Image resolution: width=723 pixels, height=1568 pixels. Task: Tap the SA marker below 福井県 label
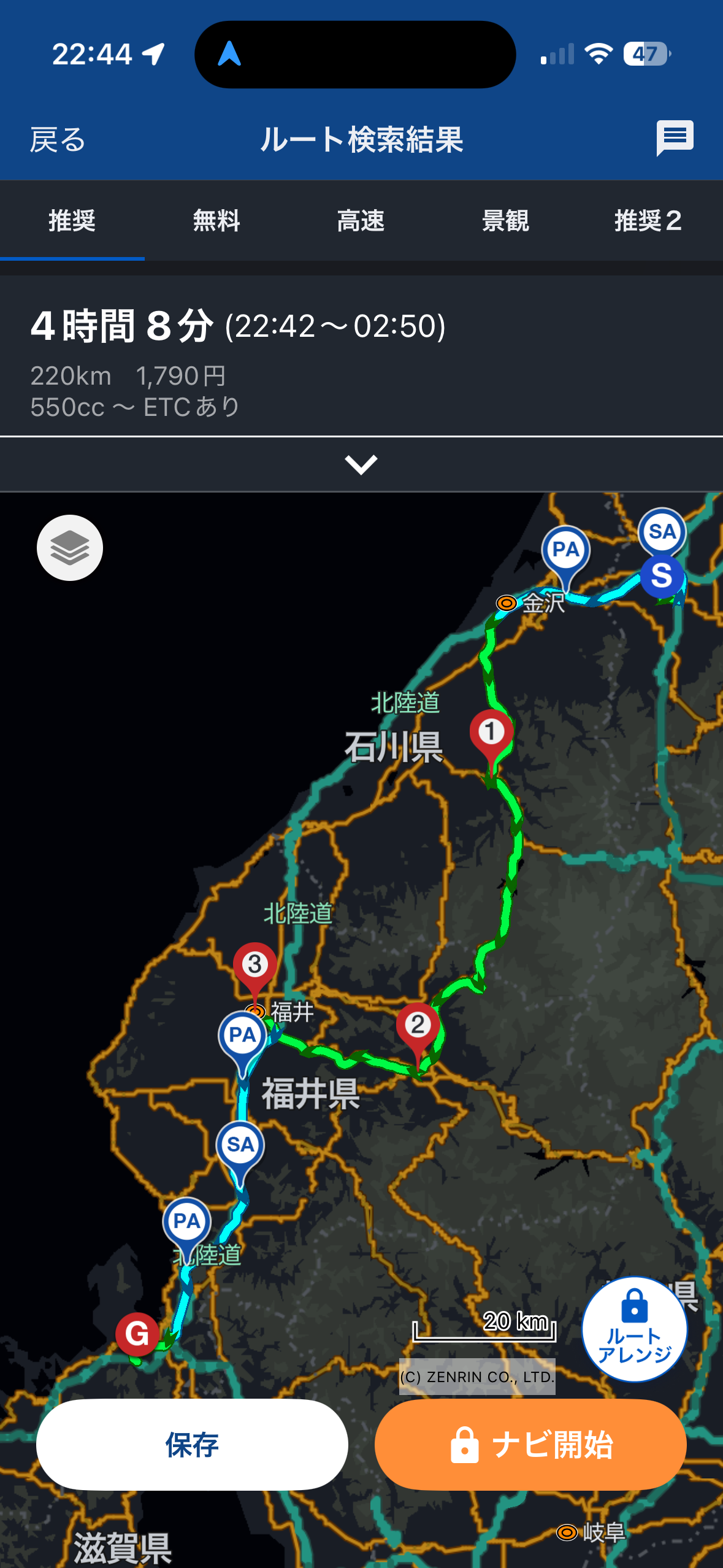(x=240, y=1145)
